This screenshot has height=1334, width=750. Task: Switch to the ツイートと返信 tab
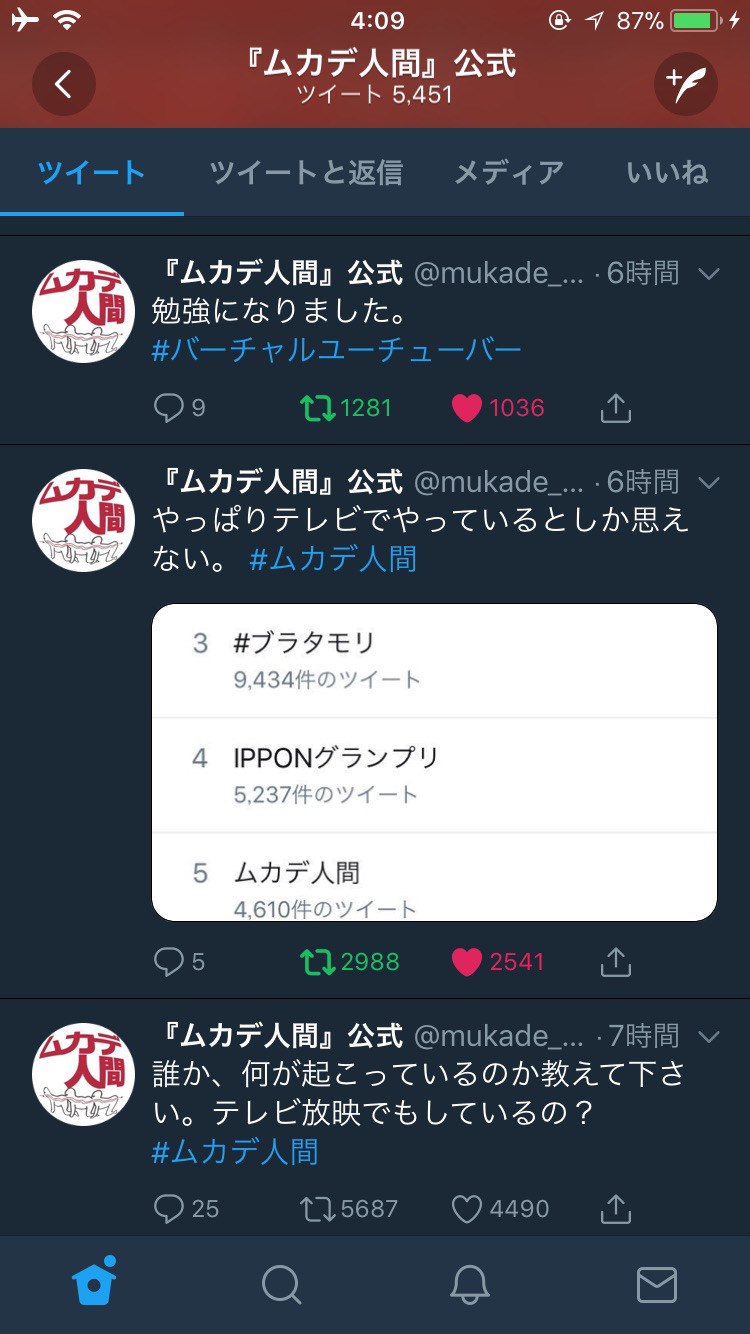pyautogui.click(x=306, y=172)
